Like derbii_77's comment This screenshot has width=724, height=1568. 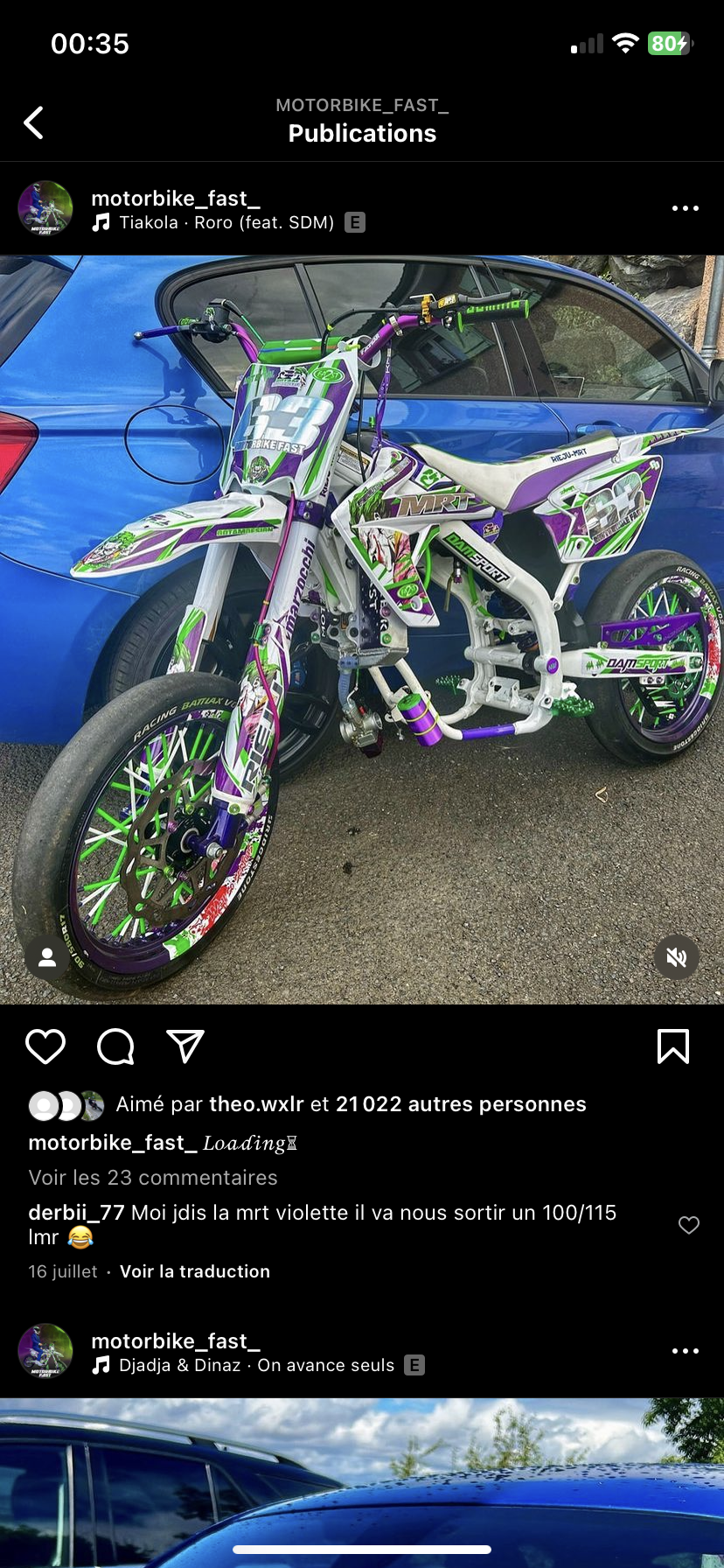coord(689,1225)
